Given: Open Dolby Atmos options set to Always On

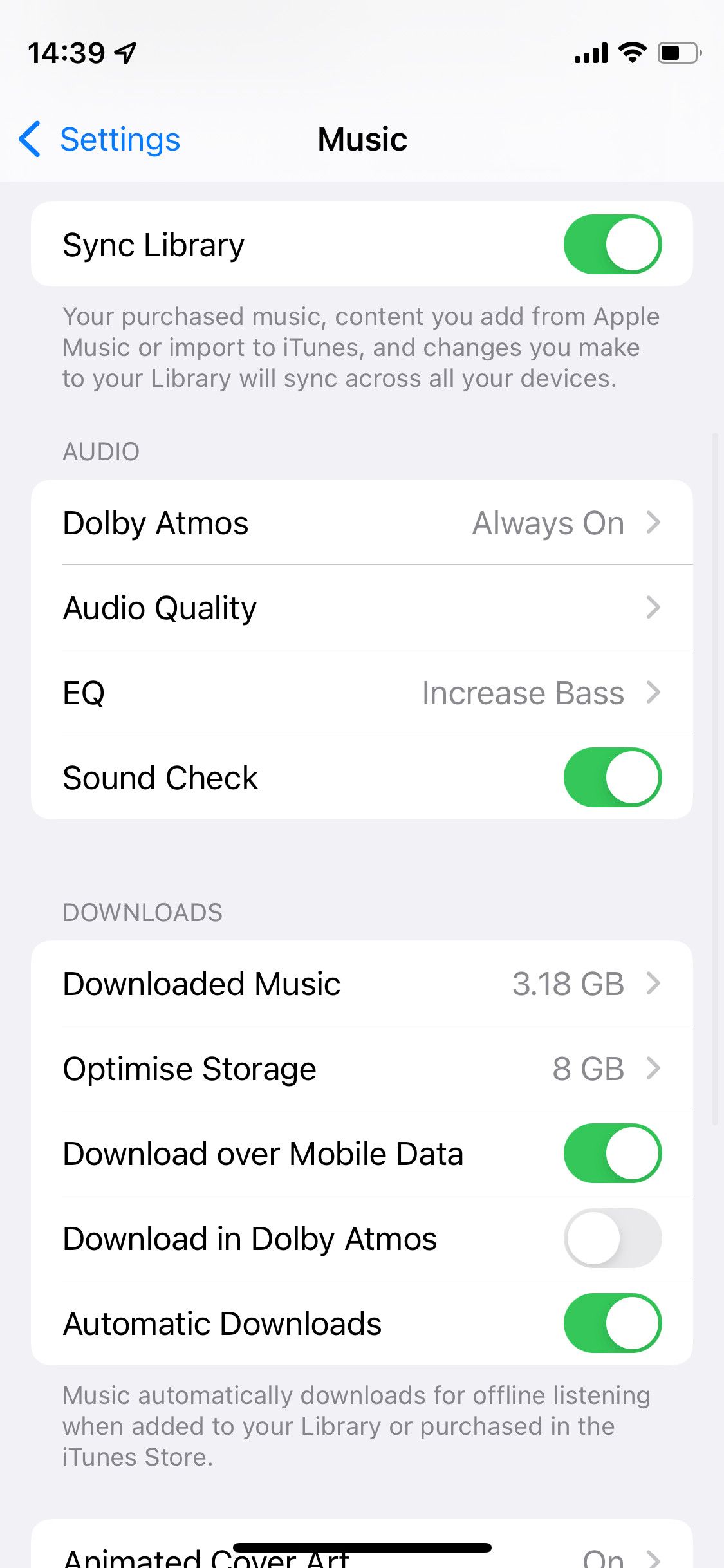Looking at the screenshot, I should 362,523.
